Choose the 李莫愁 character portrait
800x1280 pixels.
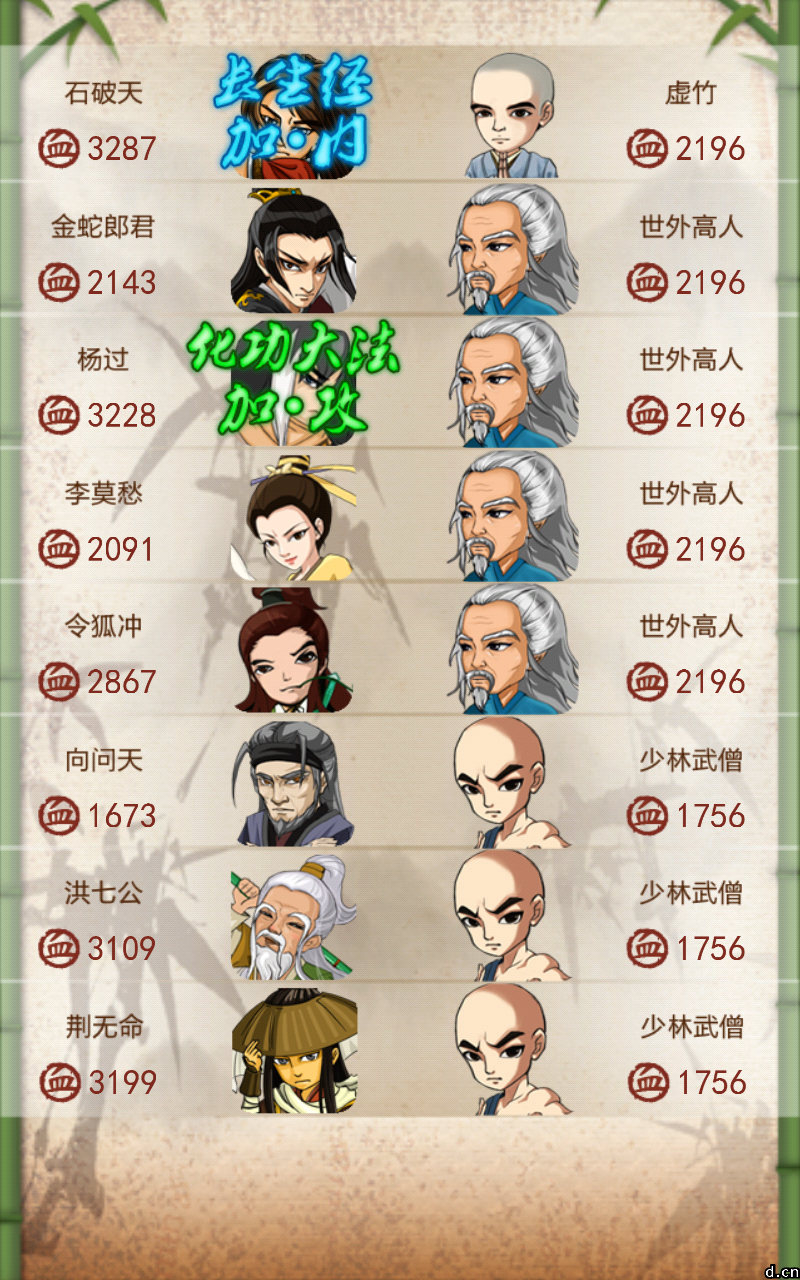[x=293, y=518]
